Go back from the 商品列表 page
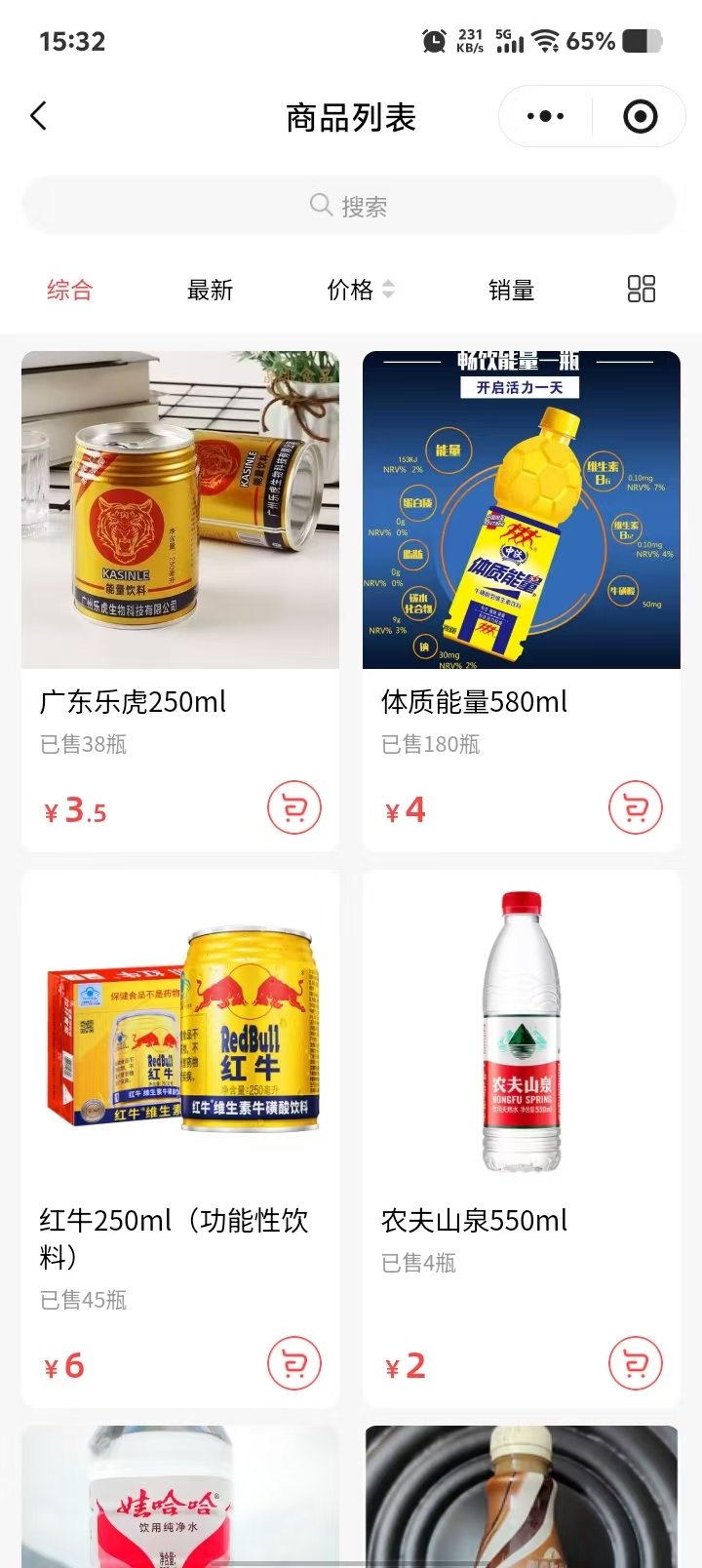702x1568 pixels. [x=39, y=117]
